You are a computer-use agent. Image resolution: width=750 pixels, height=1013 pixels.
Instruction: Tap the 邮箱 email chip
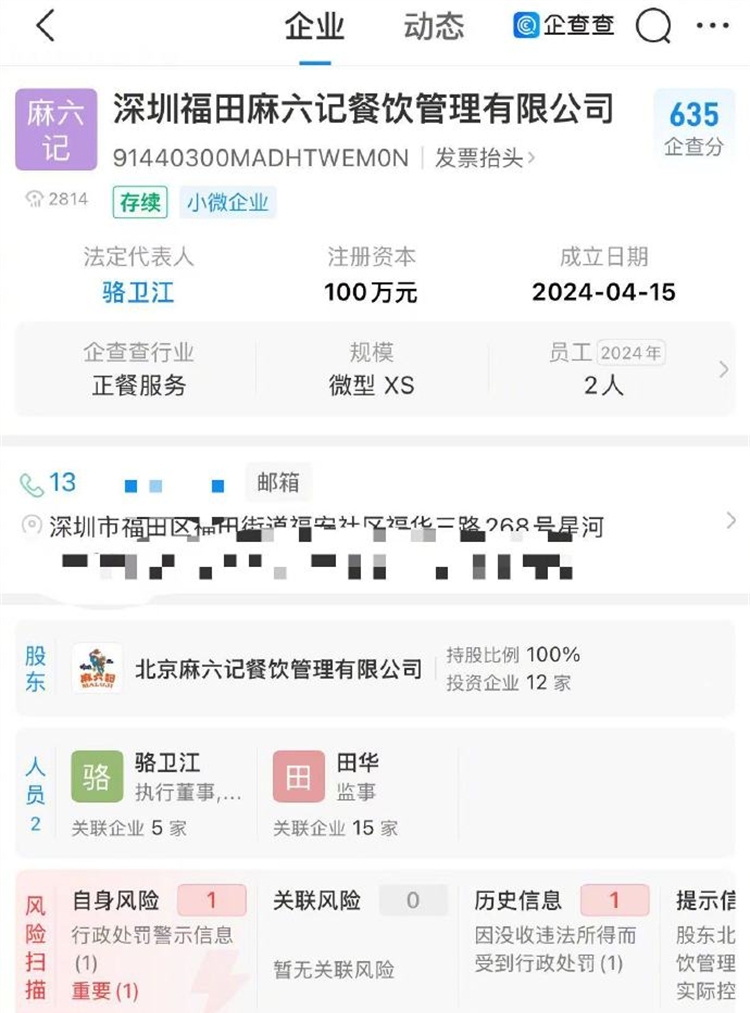[x=278, y=483]
